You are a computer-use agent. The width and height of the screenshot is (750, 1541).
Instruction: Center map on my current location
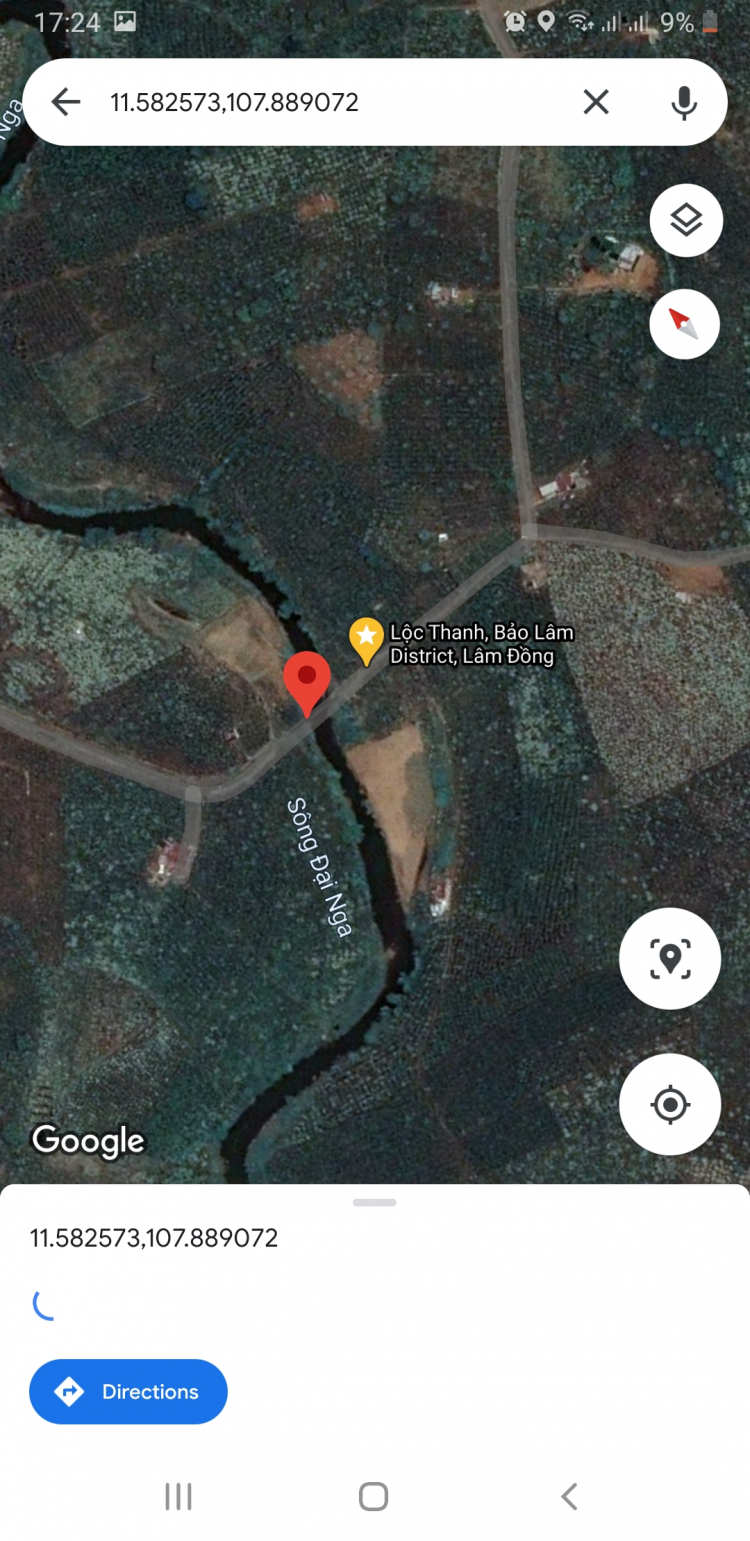(670, 1105)
